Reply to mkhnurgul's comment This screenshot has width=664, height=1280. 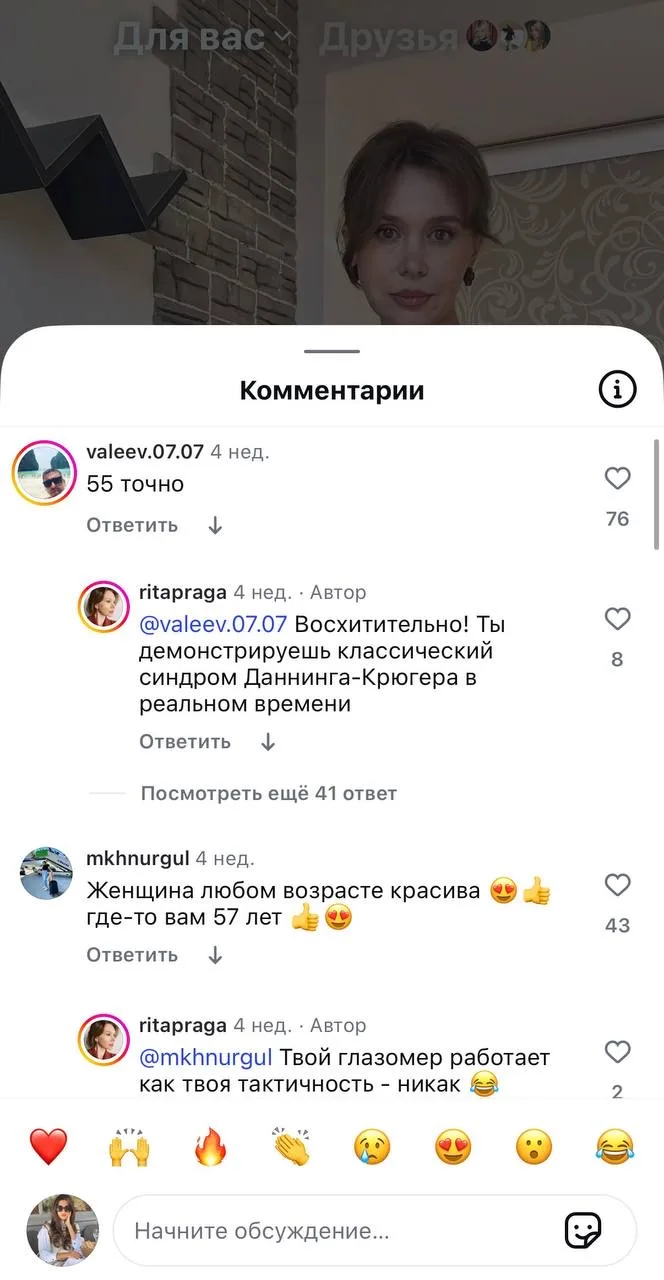point(132,955)
